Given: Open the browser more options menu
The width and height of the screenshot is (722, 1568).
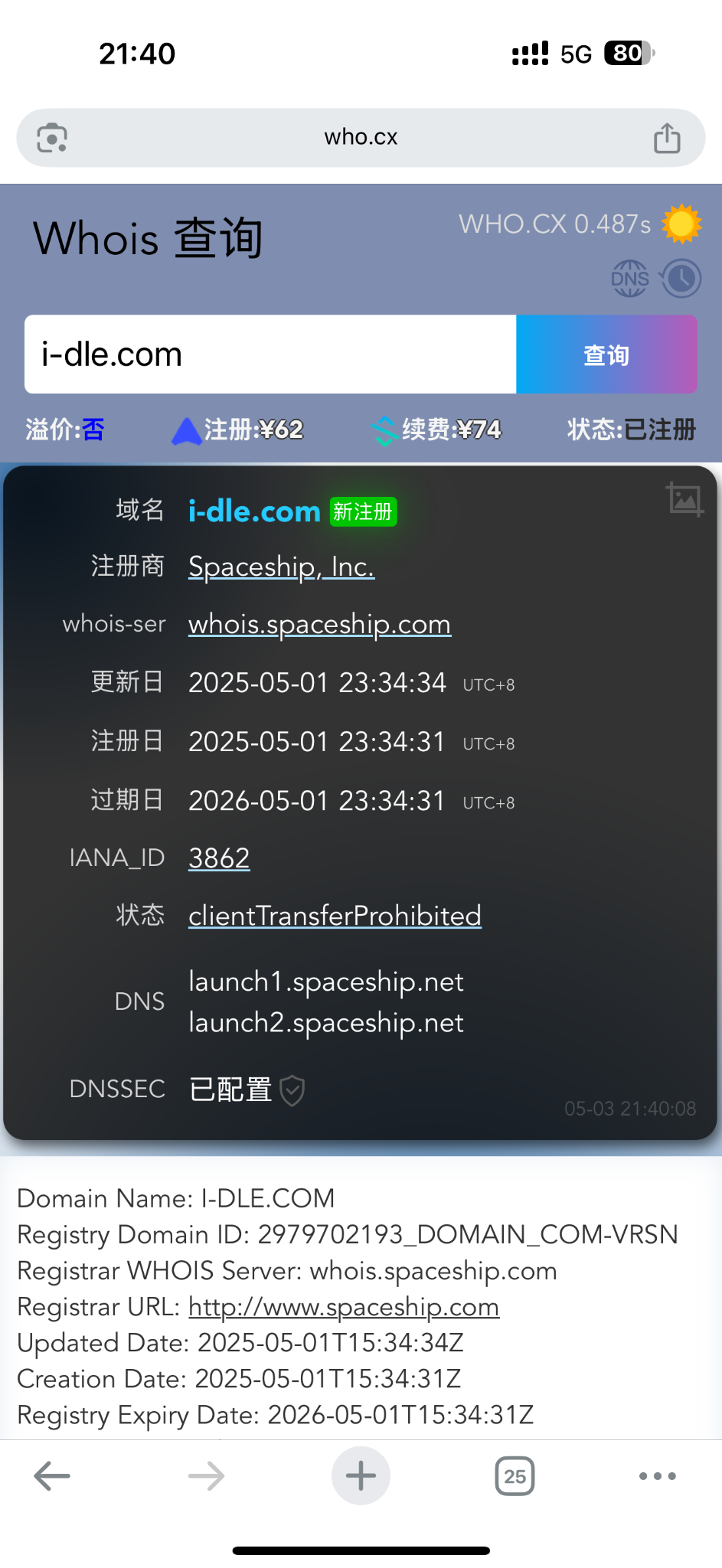Looking at the screenshot, I should 657,1475.
